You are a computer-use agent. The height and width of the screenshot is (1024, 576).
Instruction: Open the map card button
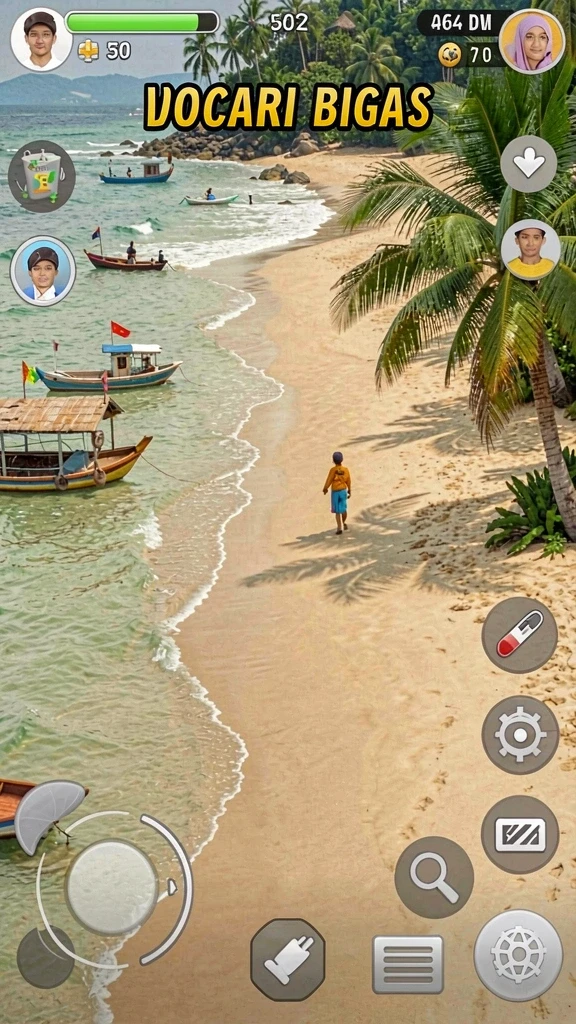point(520,834)
